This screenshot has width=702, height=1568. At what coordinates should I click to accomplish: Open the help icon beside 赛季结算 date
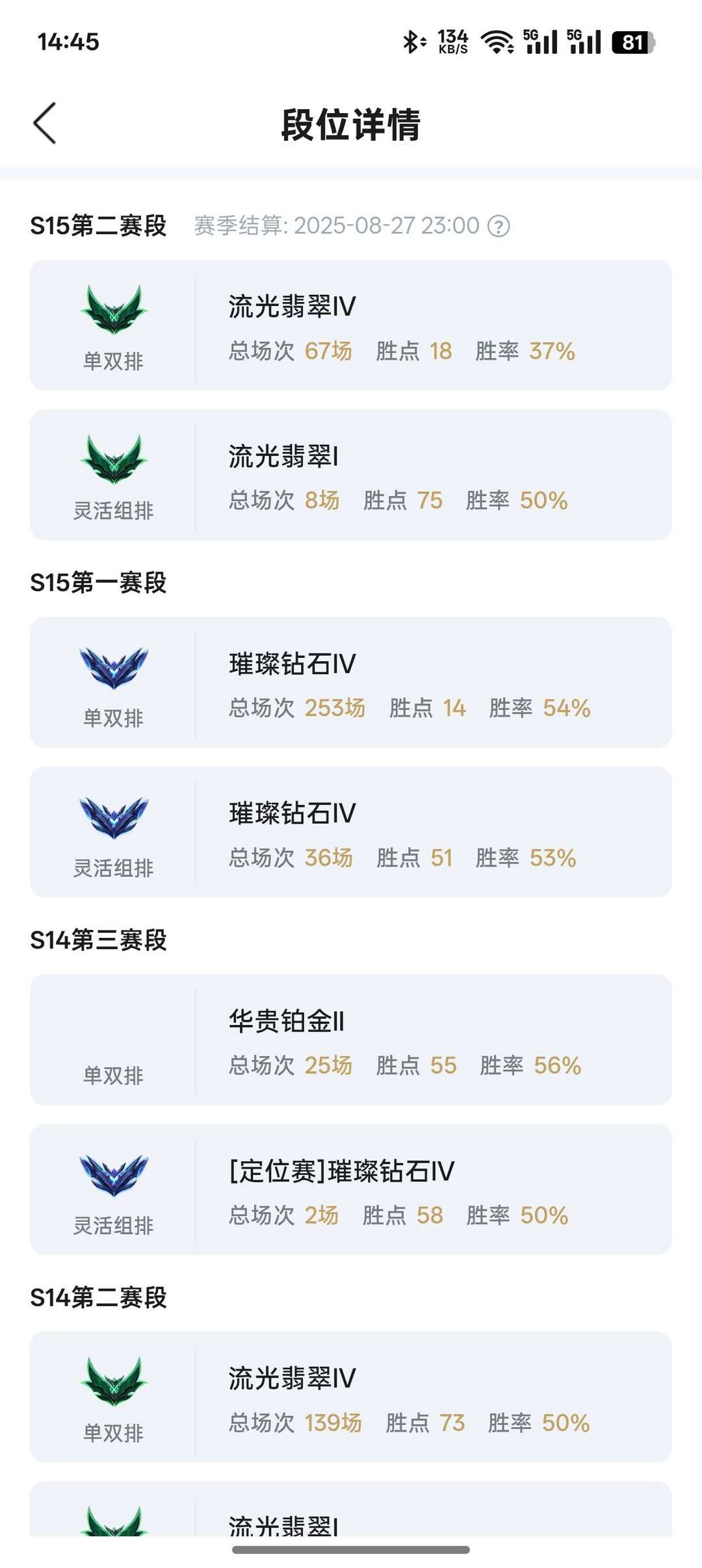click(x=499, y=226)
